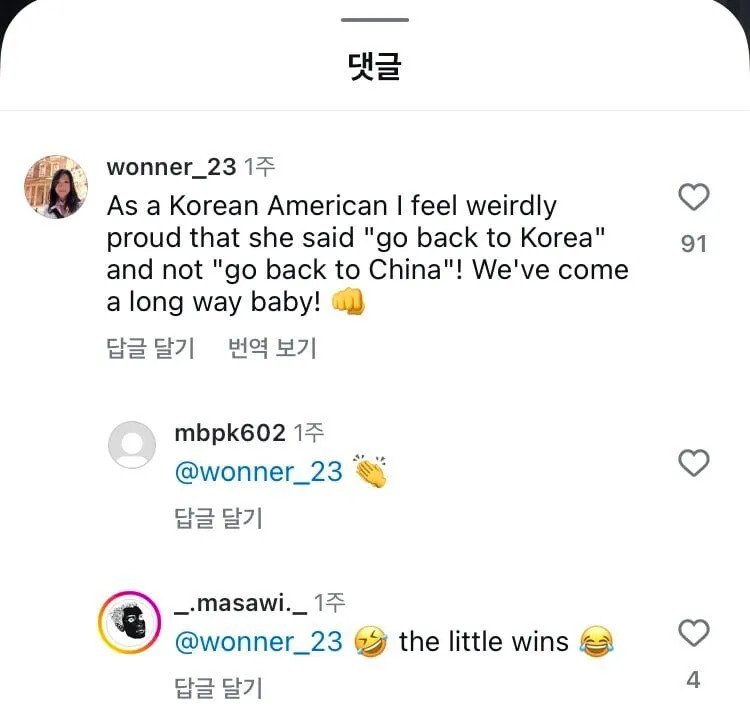The image size is (750, 711).
Task: Reply to _.masawi._'s comment
Action: tap(218, 688)
